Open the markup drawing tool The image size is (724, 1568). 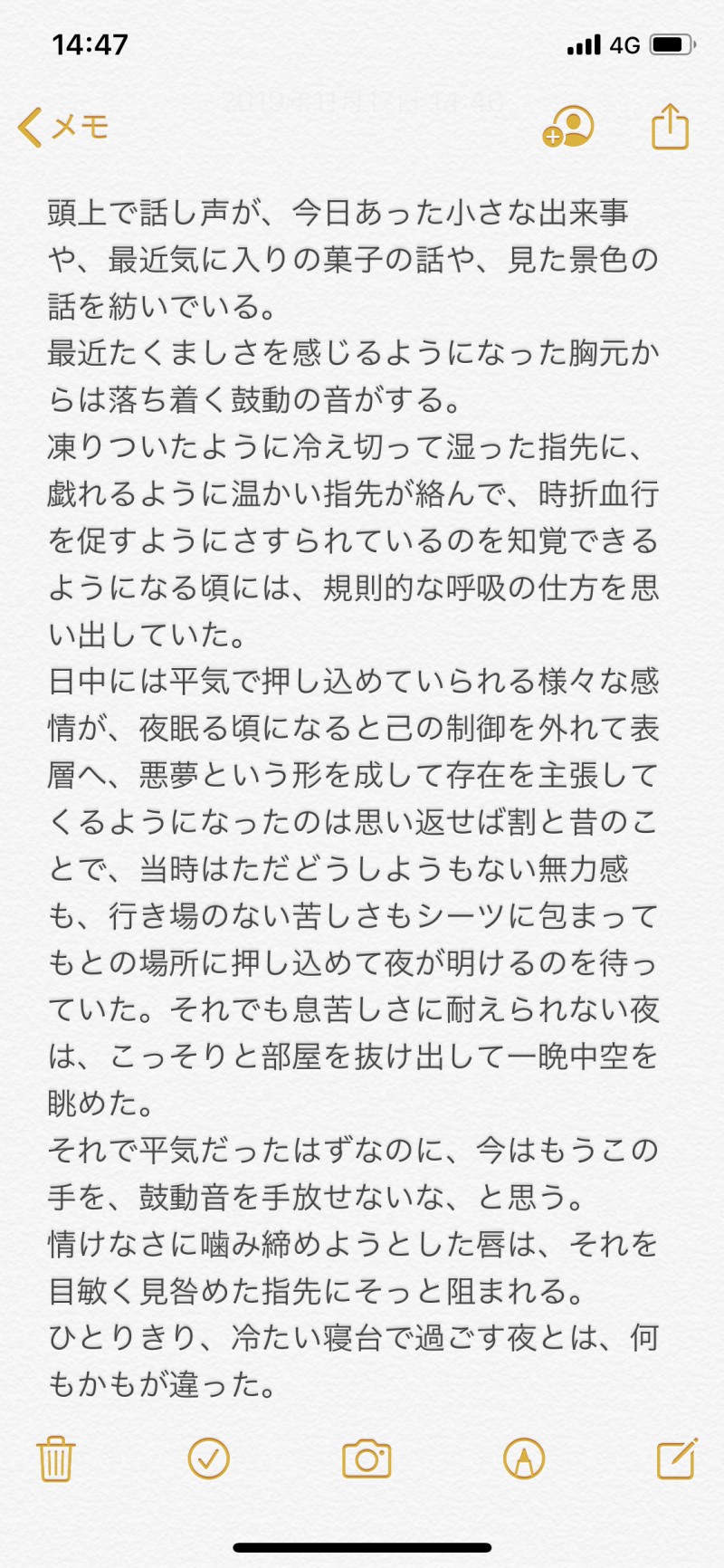point(523,1458)
